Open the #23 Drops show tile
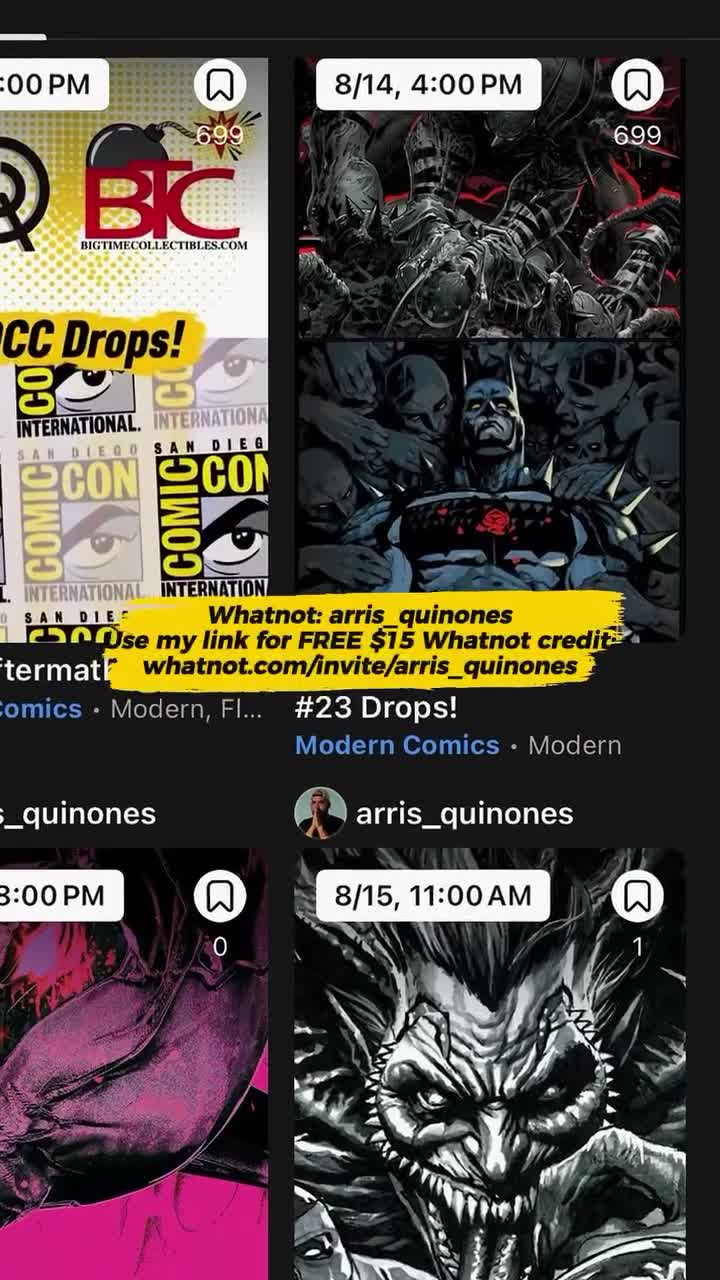This screenshot has height=1280, width=720. point(490,349)
